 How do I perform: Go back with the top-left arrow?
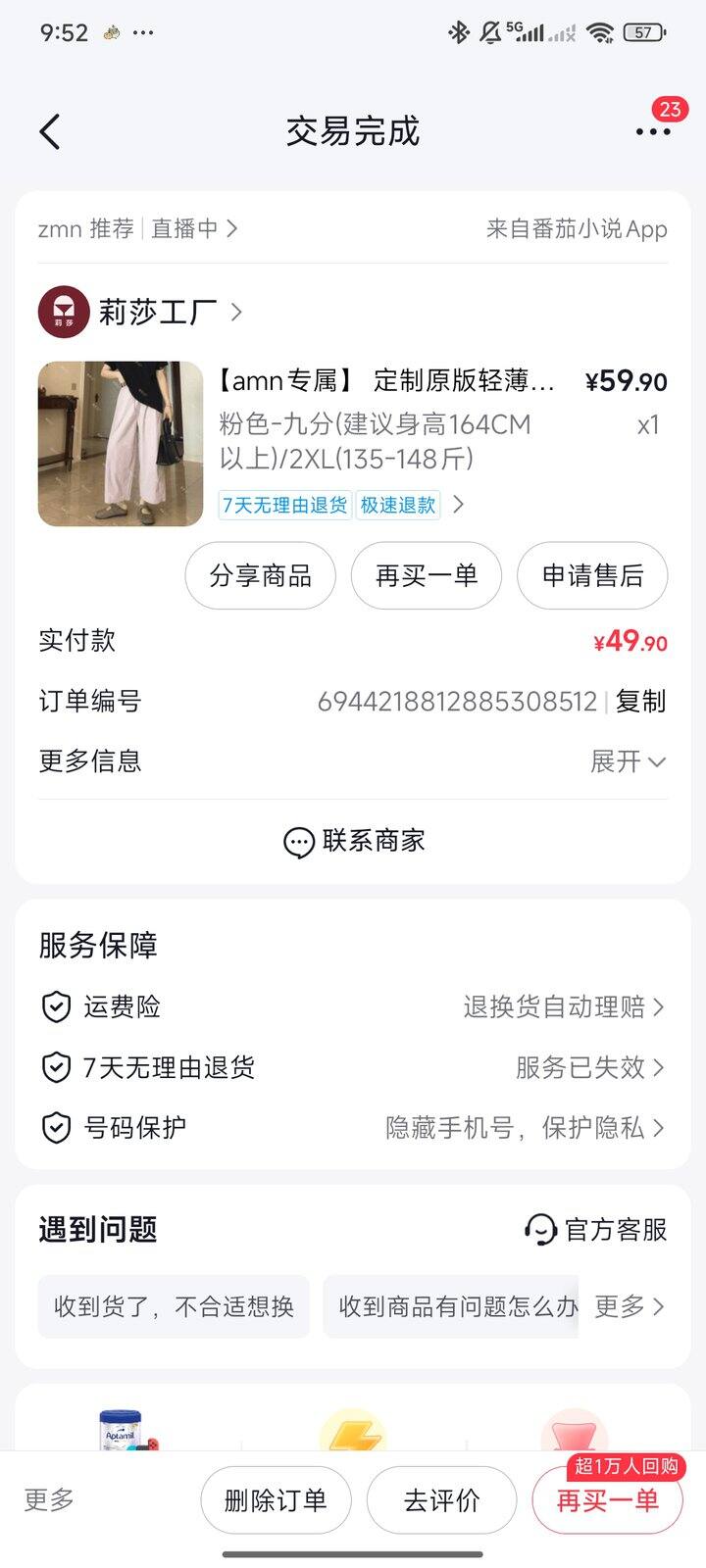click(x=50, y=131)
